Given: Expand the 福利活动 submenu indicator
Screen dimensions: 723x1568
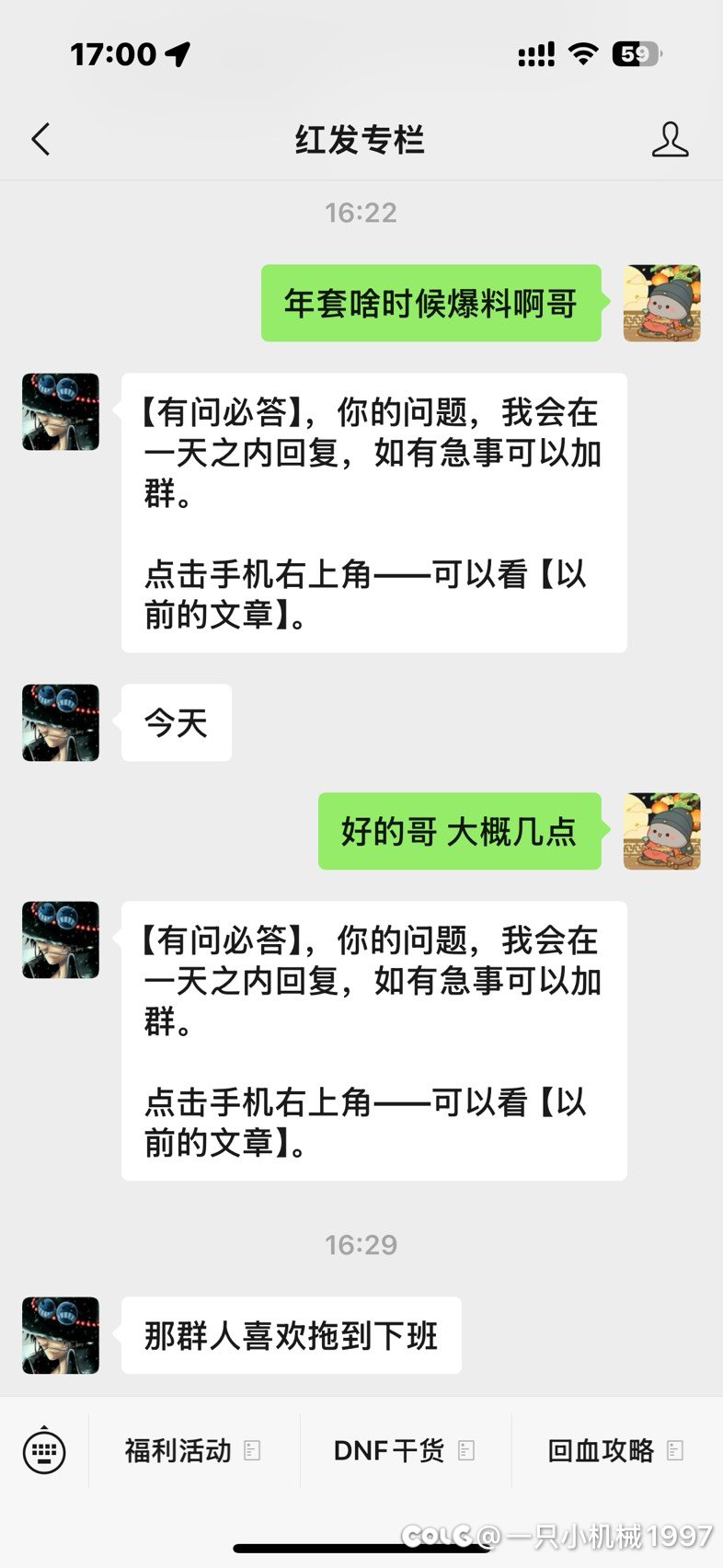Looking at the screenshot, I should (x=249, y=1451).
